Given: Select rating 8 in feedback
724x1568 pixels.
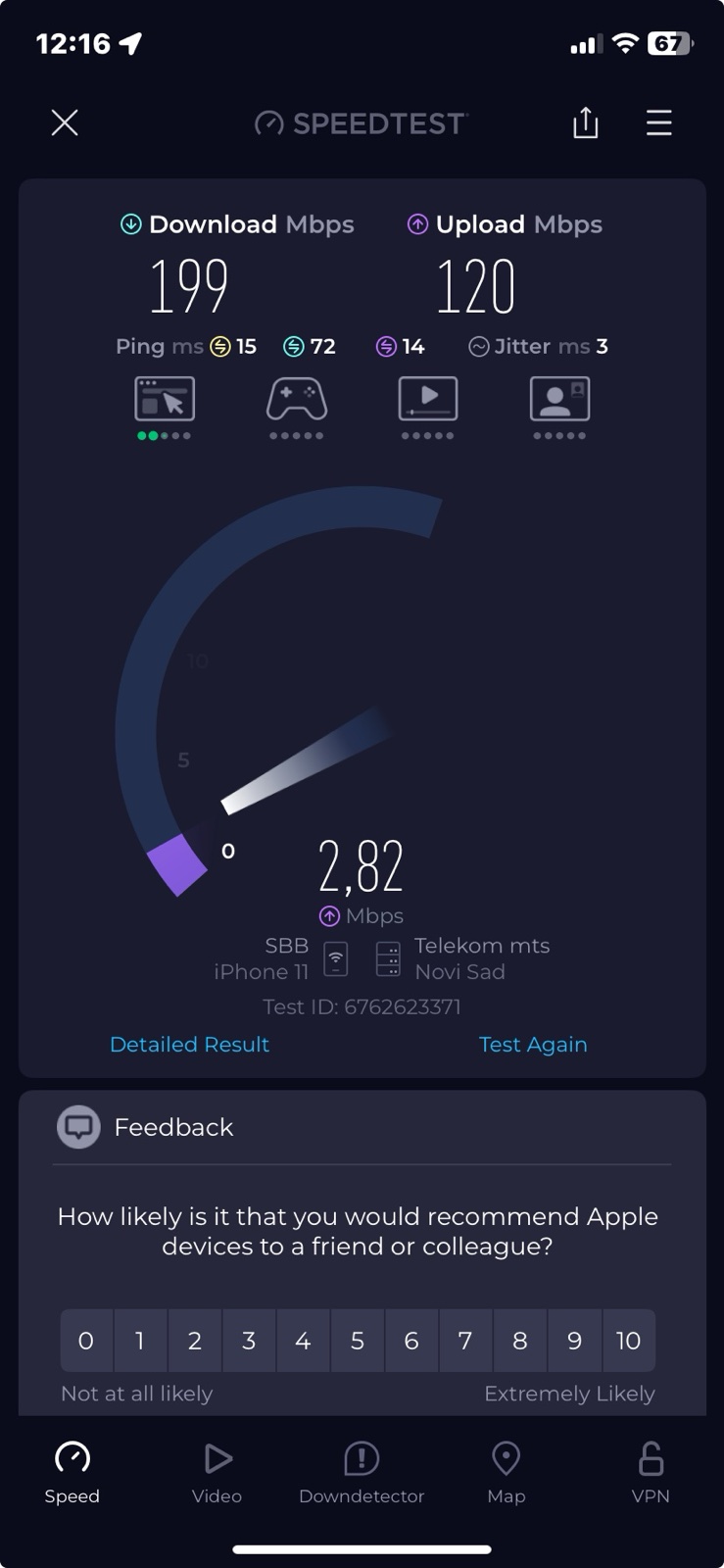Looking at the screenshot, I should [x=520, y=1341].
